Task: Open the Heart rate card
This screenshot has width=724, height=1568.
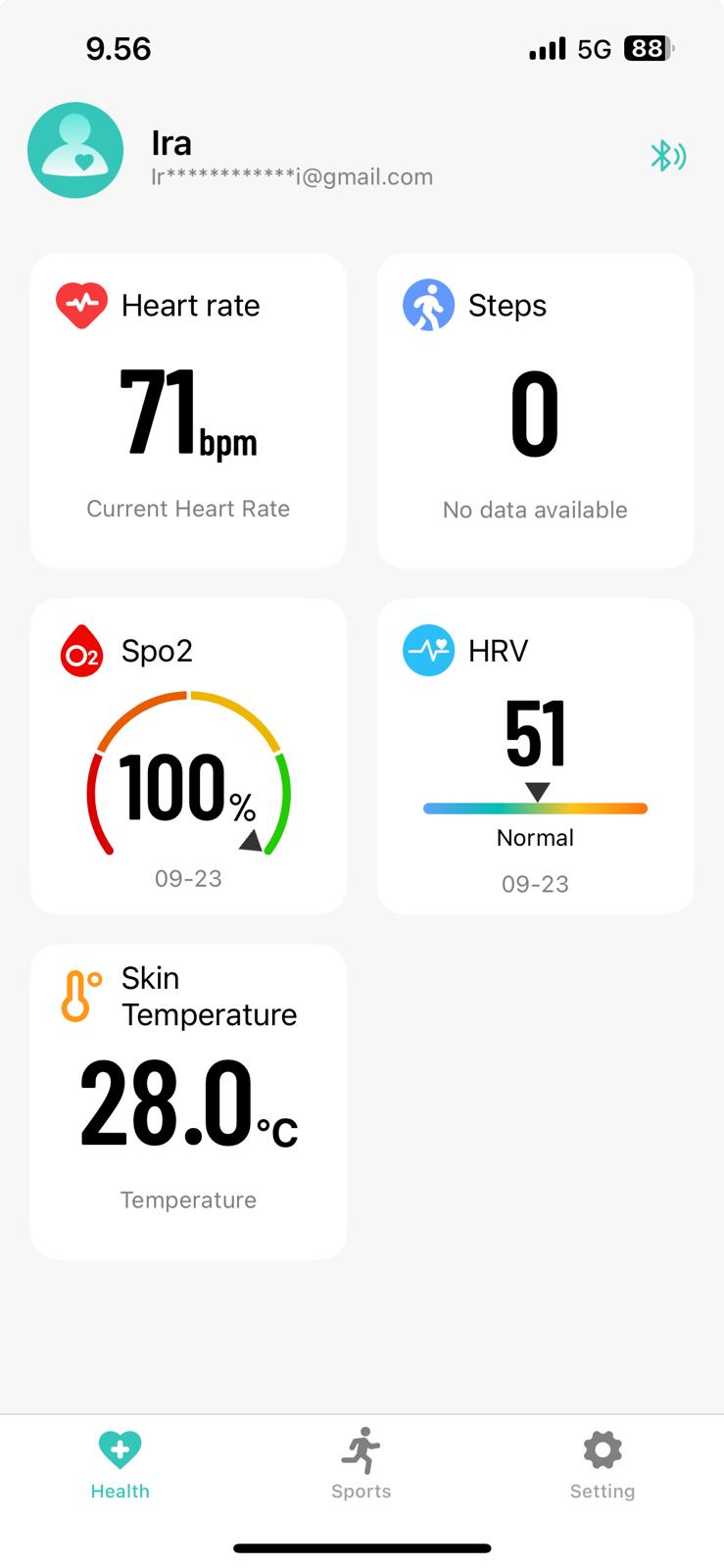Action: pos(188,411)
